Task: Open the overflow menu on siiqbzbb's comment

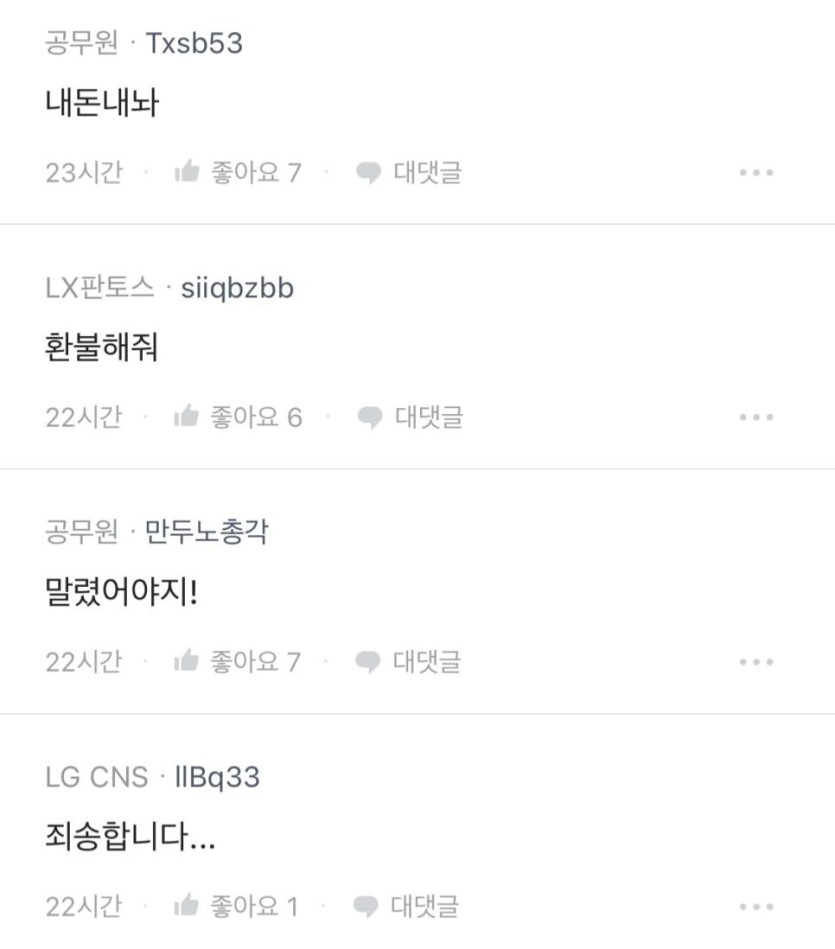Action: [756, 417]
